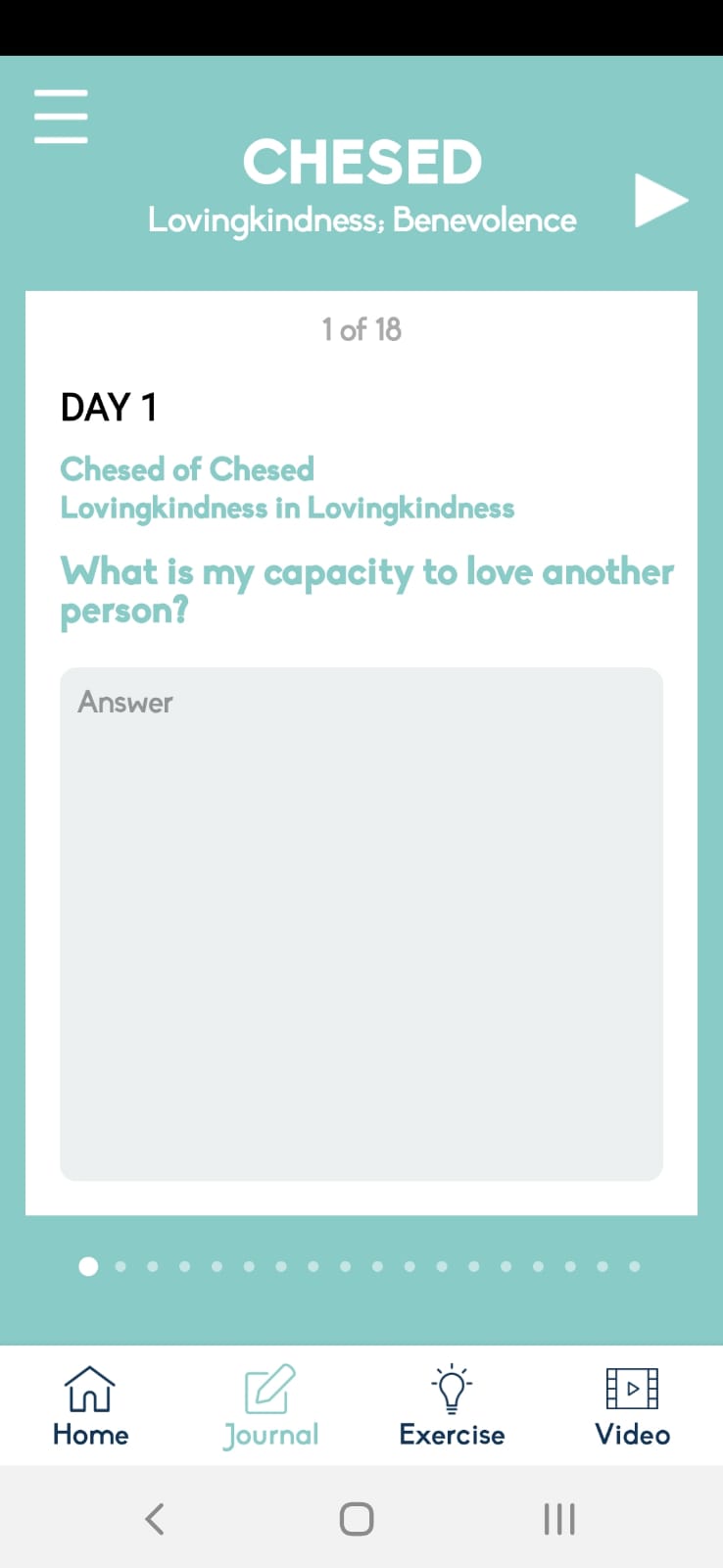Open the Video tab
Image resolution: width=723 pixels, height=1568 pixels.
(x=632, y=1406)
